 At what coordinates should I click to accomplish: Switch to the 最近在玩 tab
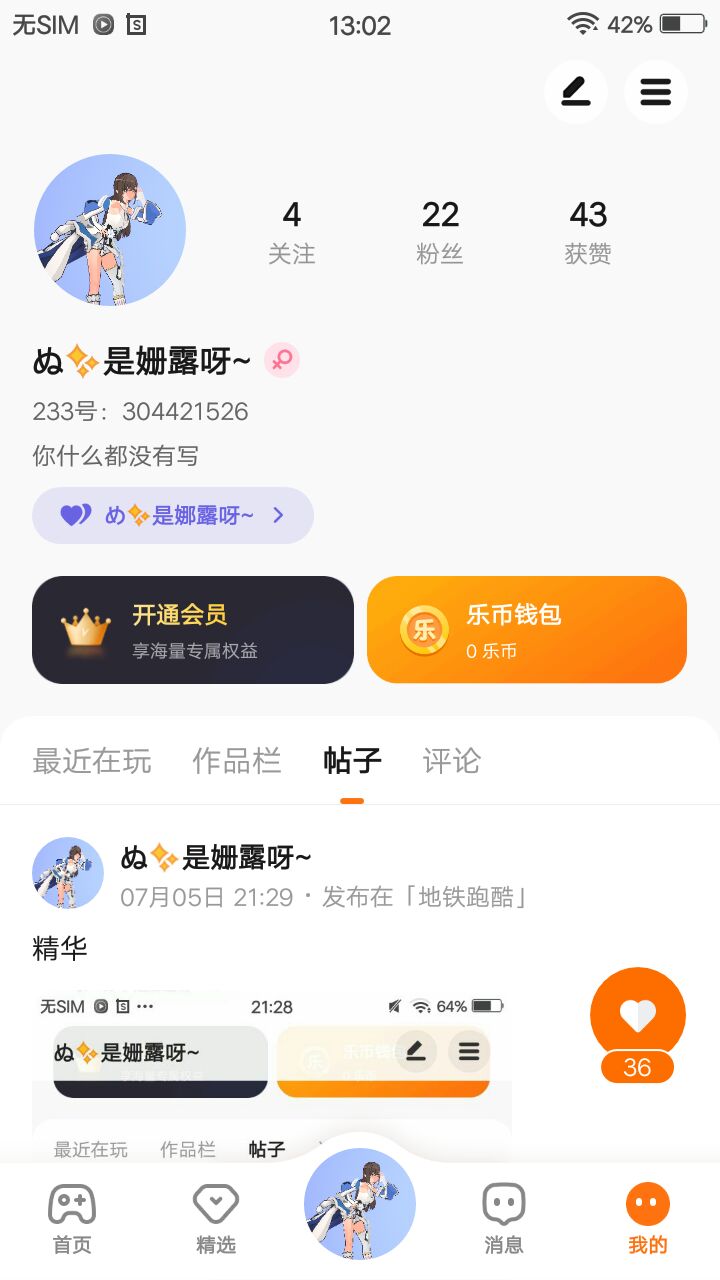point(92,761)
